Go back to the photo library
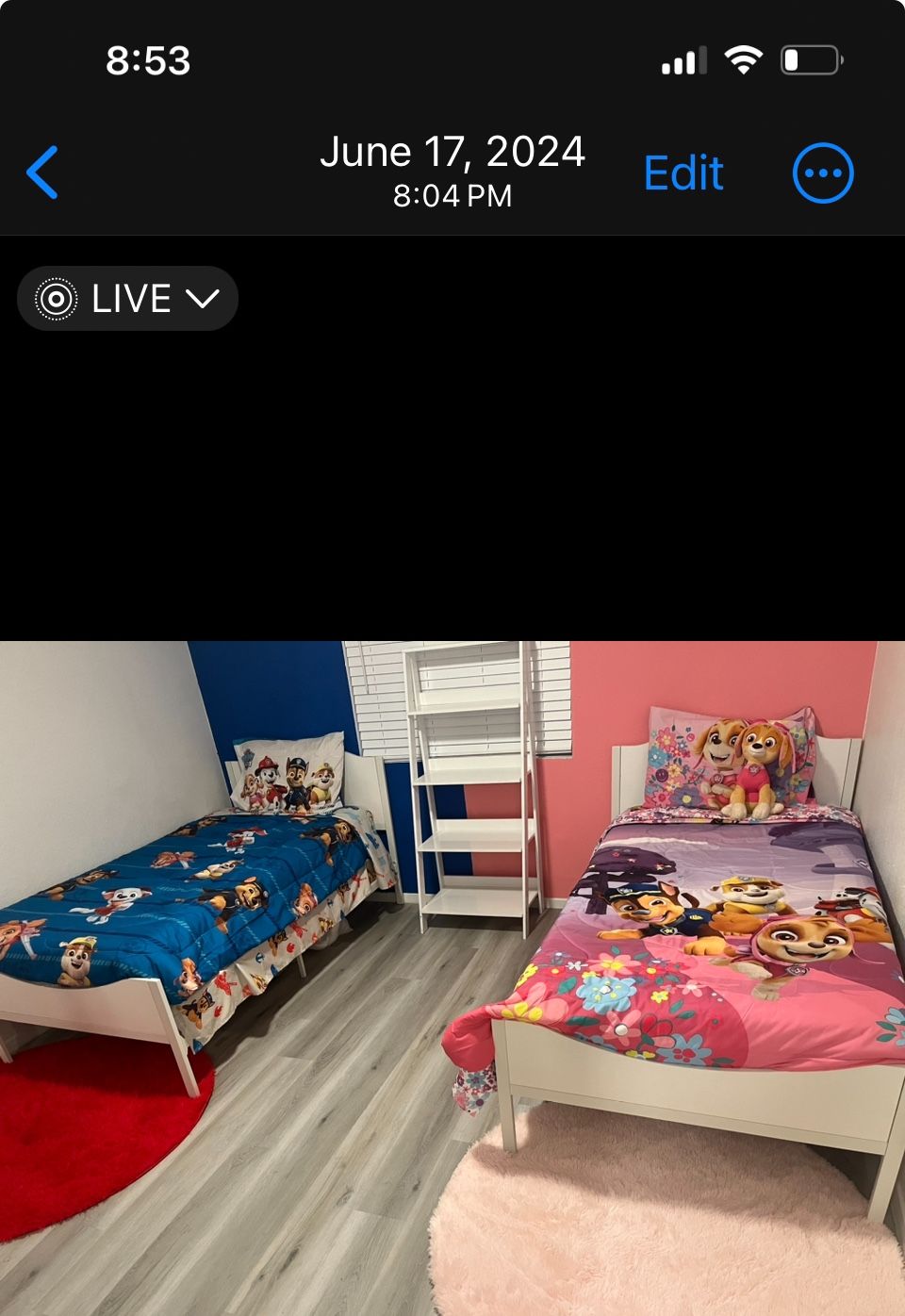905x1316 pixels. (42, 173)
